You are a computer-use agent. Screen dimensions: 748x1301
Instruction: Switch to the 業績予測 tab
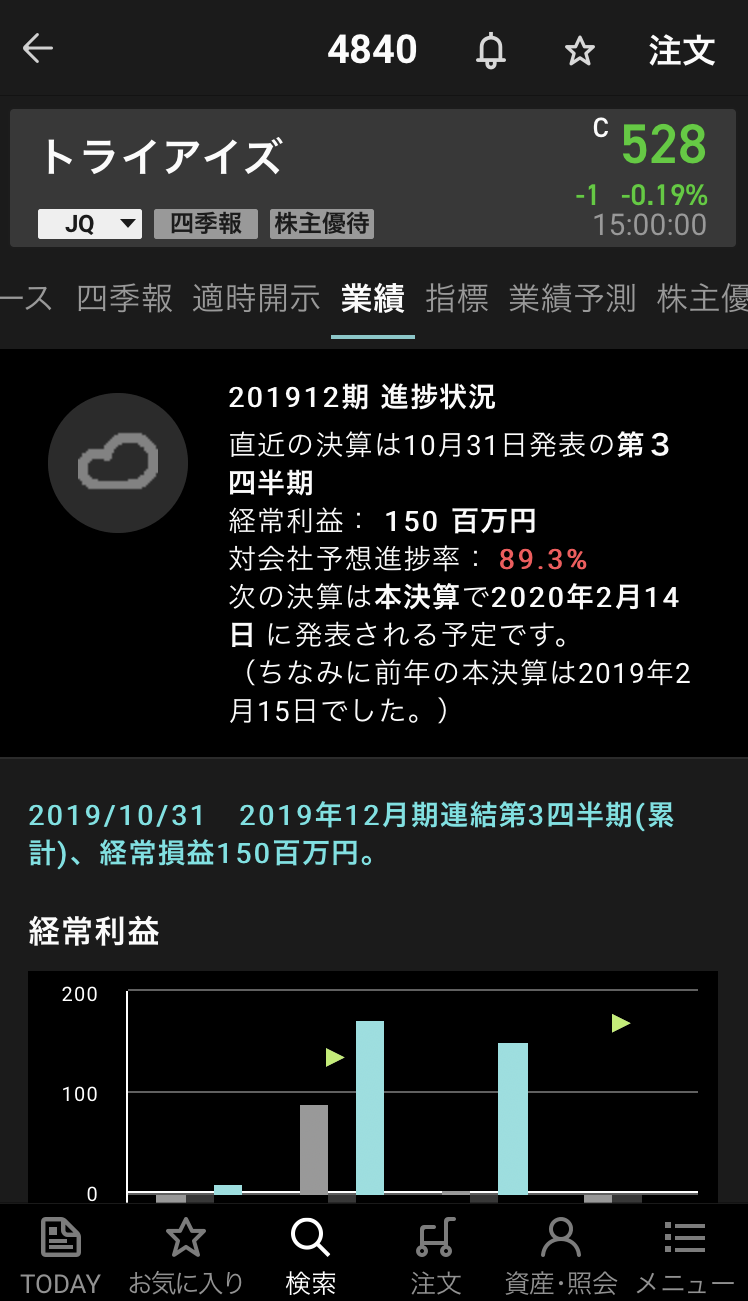coord(572,298)
